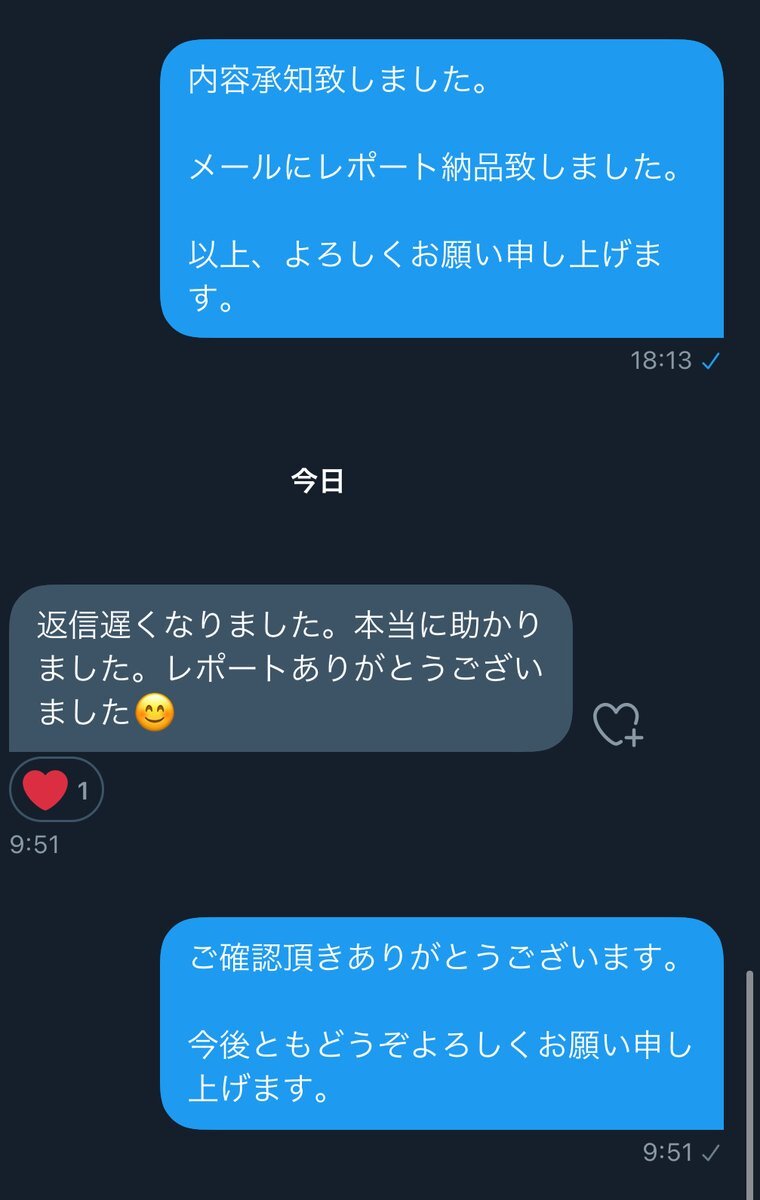
Task: Tap the add-reaction heart icon beside the received message
Action: (617, 724)
